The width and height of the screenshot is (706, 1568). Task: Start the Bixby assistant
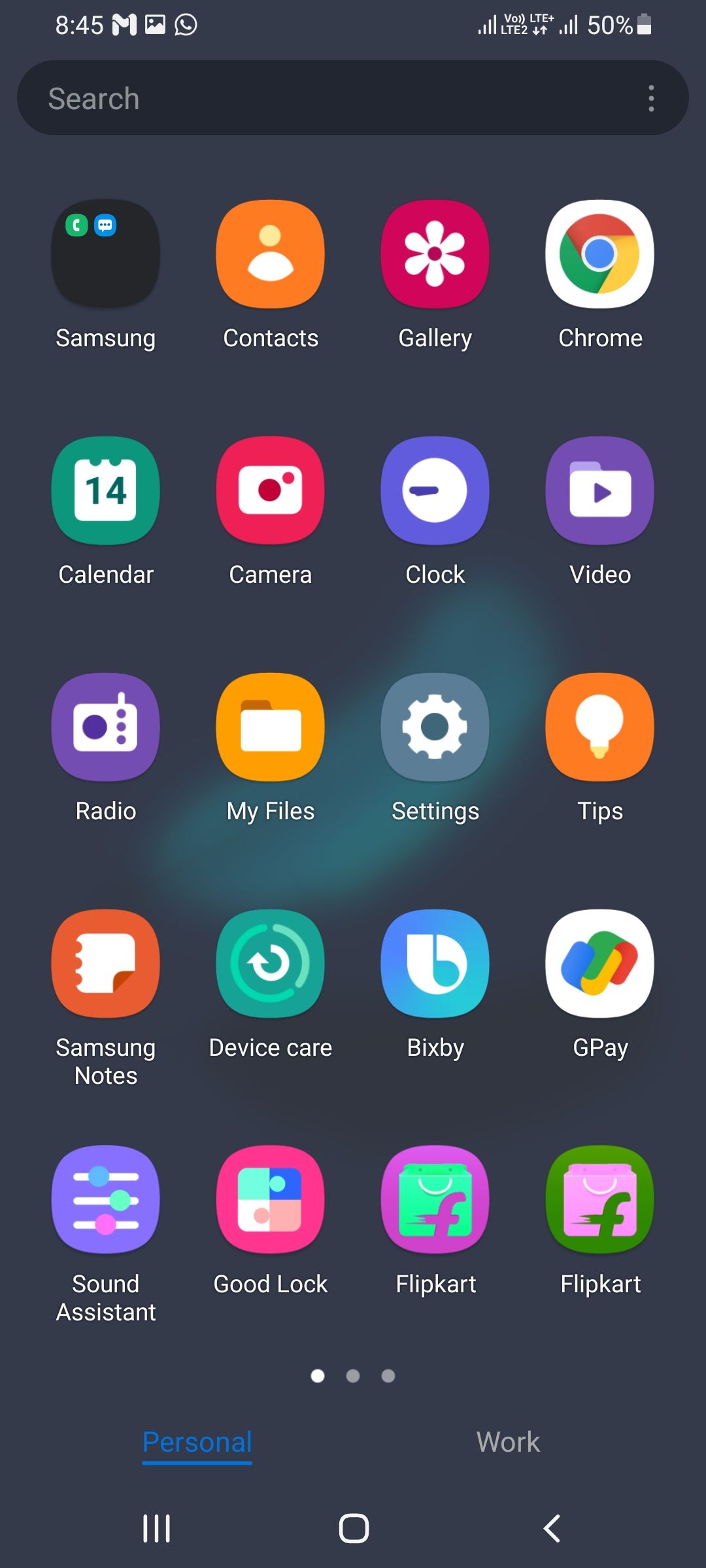(435, 962)
